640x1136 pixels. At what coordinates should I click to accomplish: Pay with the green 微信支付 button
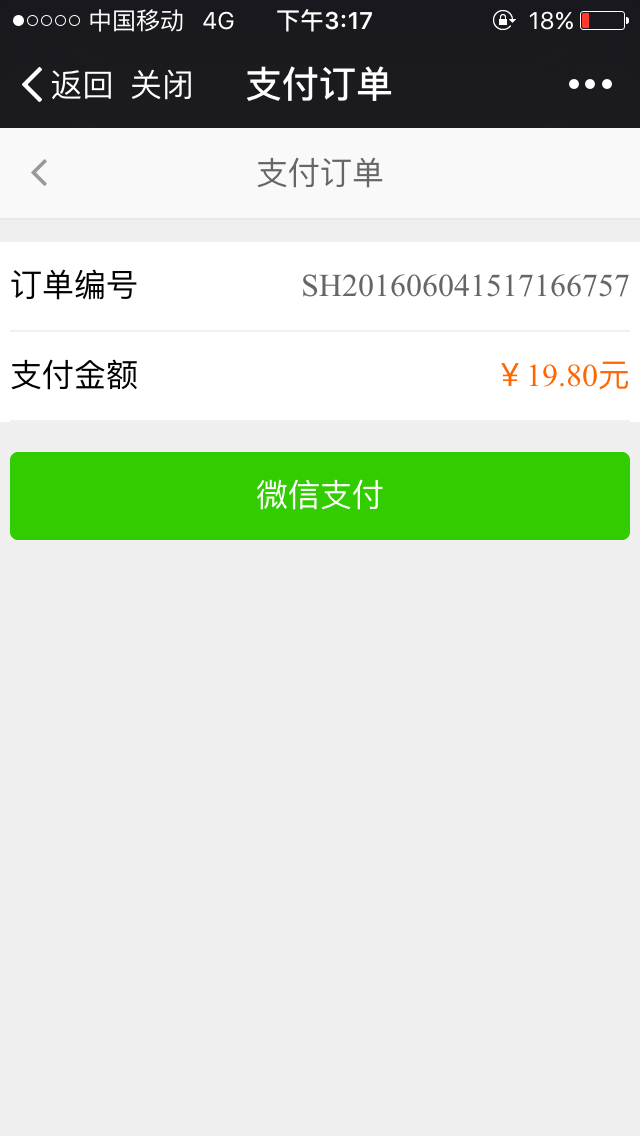click(320, 496)
